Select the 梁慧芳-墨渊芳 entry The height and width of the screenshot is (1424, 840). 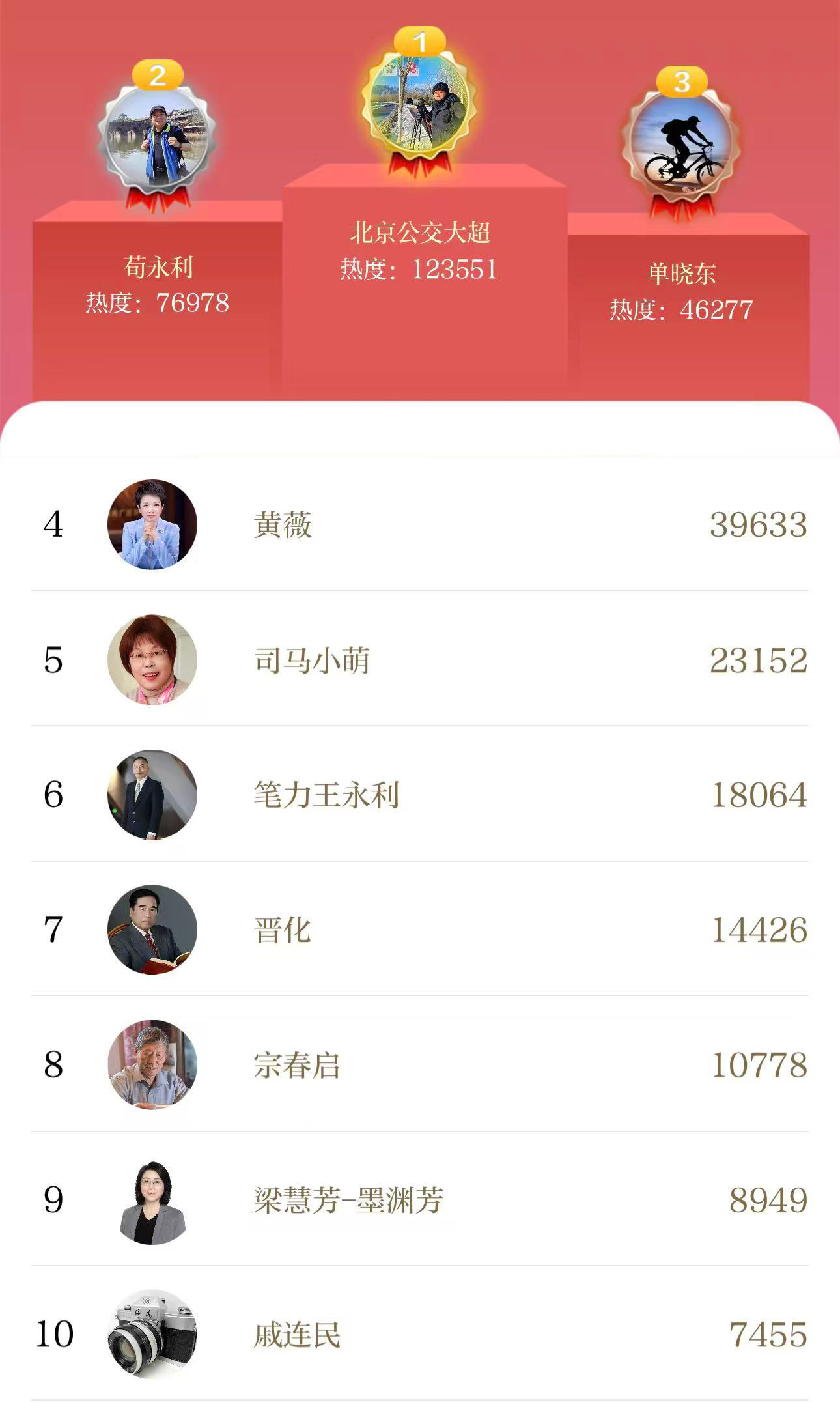tap(419, 1200)
